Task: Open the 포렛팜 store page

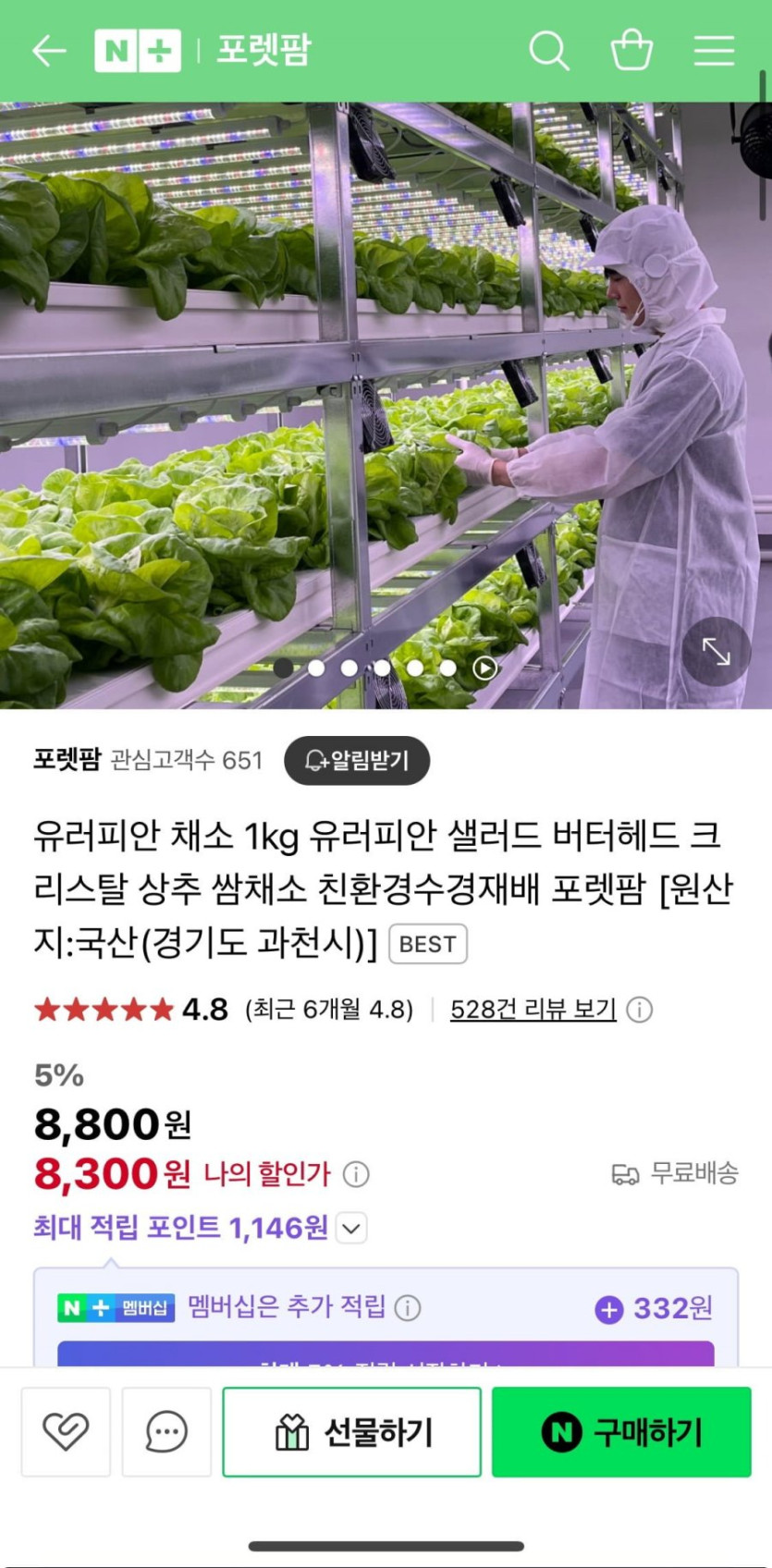Action: click(264, 51)
